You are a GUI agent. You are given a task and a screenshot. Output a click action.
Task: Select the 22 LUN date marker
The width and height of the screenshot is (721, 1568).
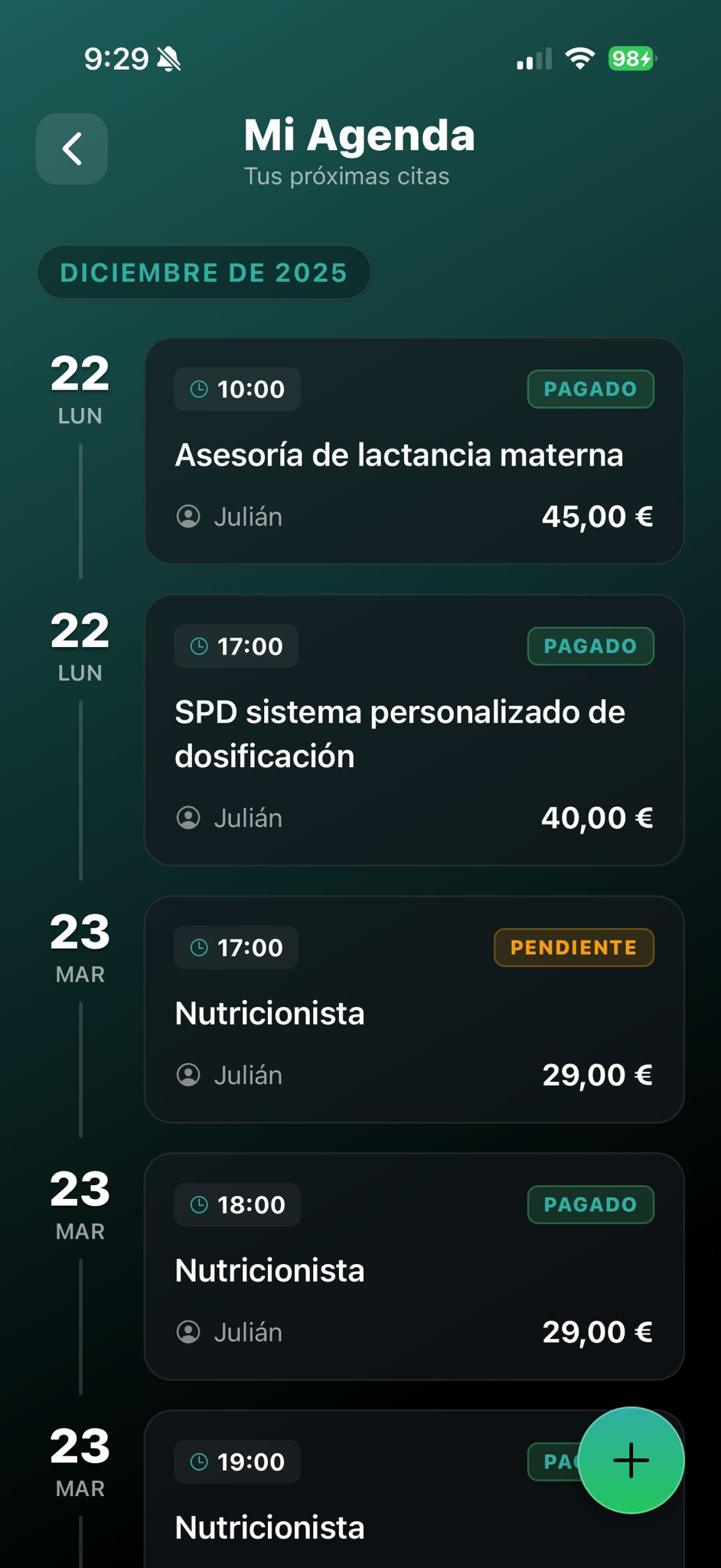coord(80,390)
